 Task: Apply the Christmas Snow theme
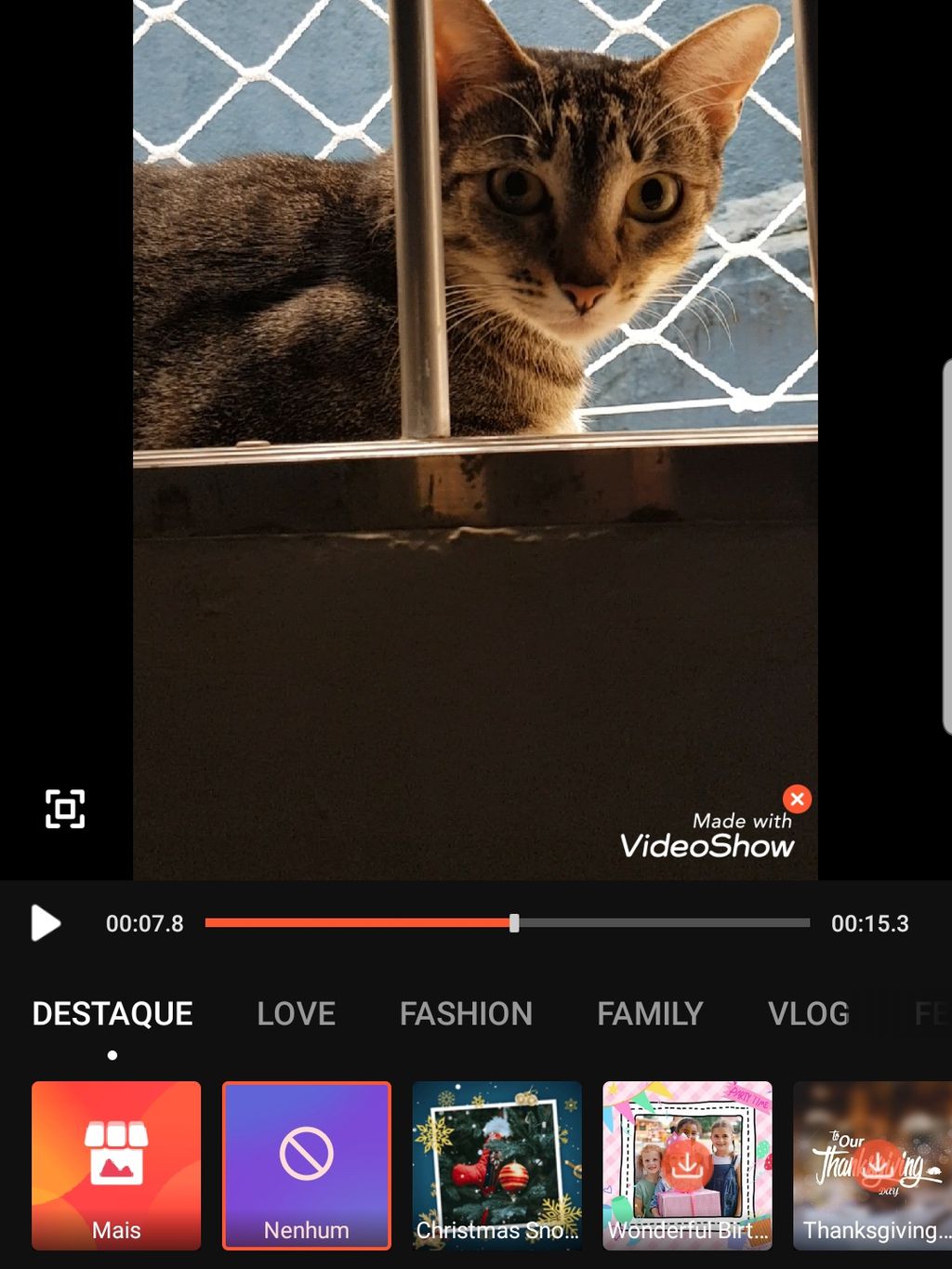click(496, 1165)
